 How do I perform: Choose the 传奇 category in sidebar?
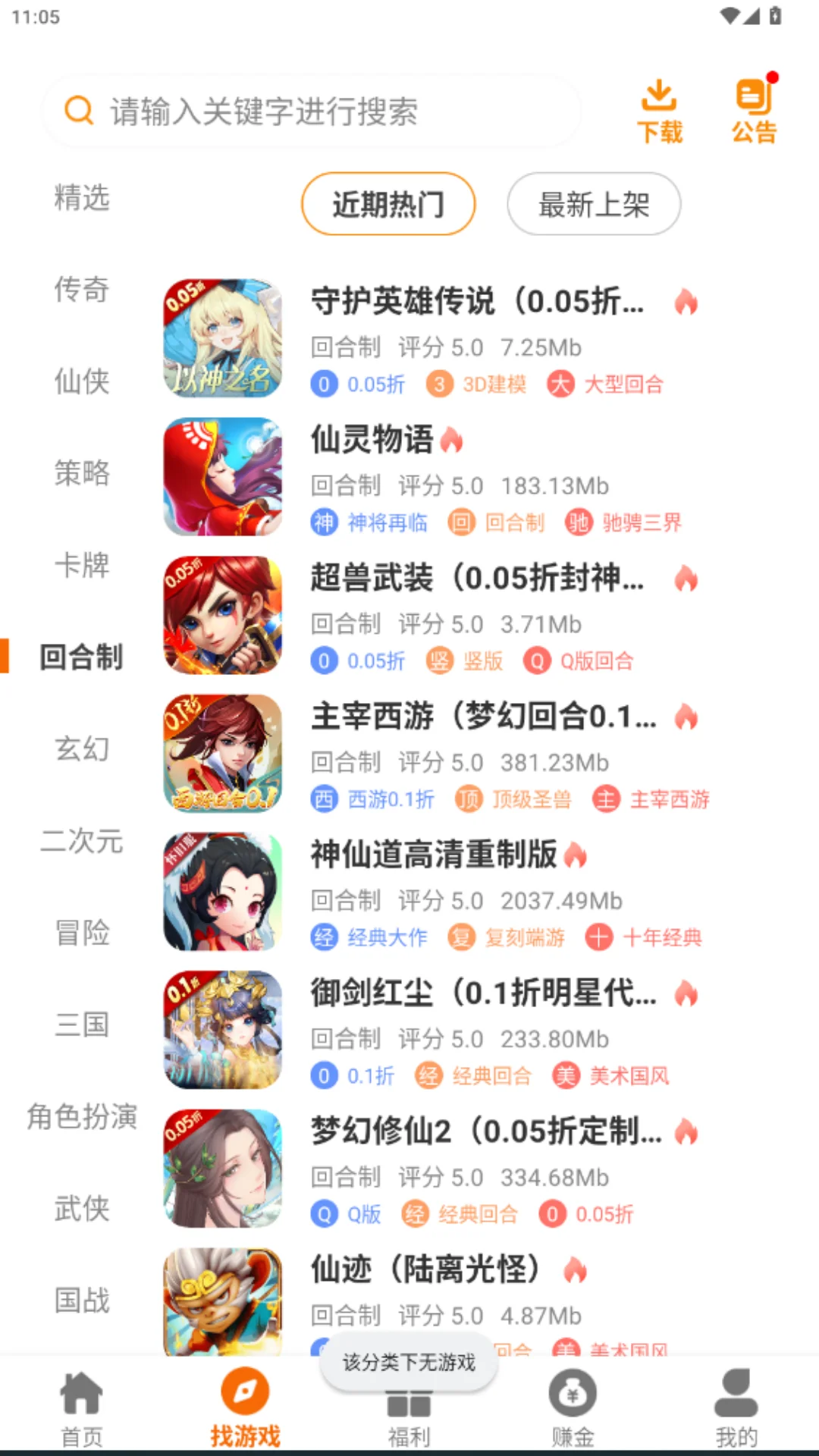tap(80, 290)
